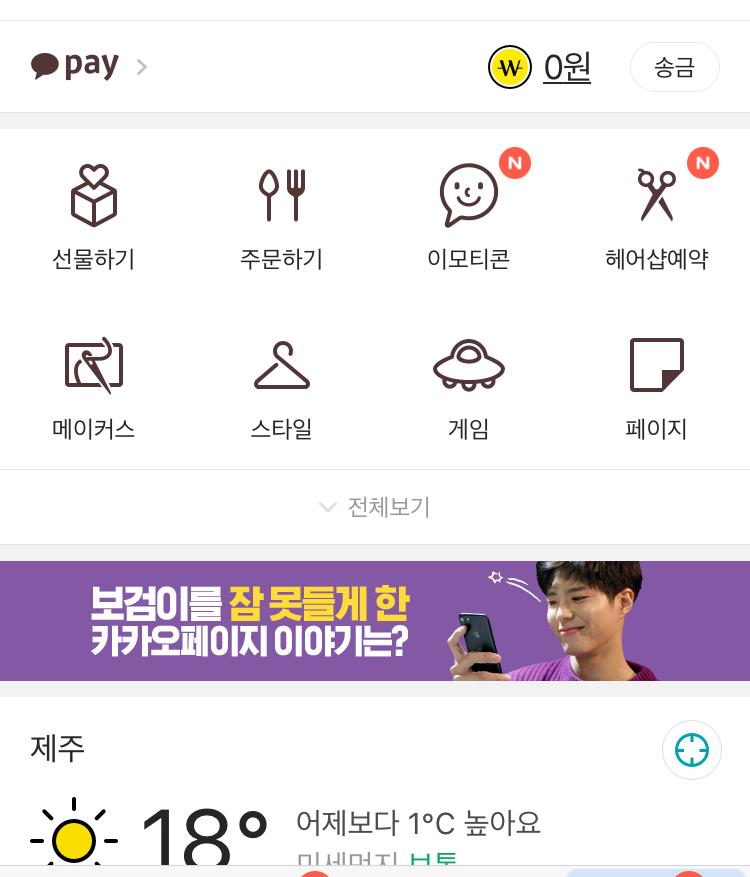The height and width of the screenshot is (877, 750).
Task: Launch the 메이커스 service
Action: coord(94,387)
